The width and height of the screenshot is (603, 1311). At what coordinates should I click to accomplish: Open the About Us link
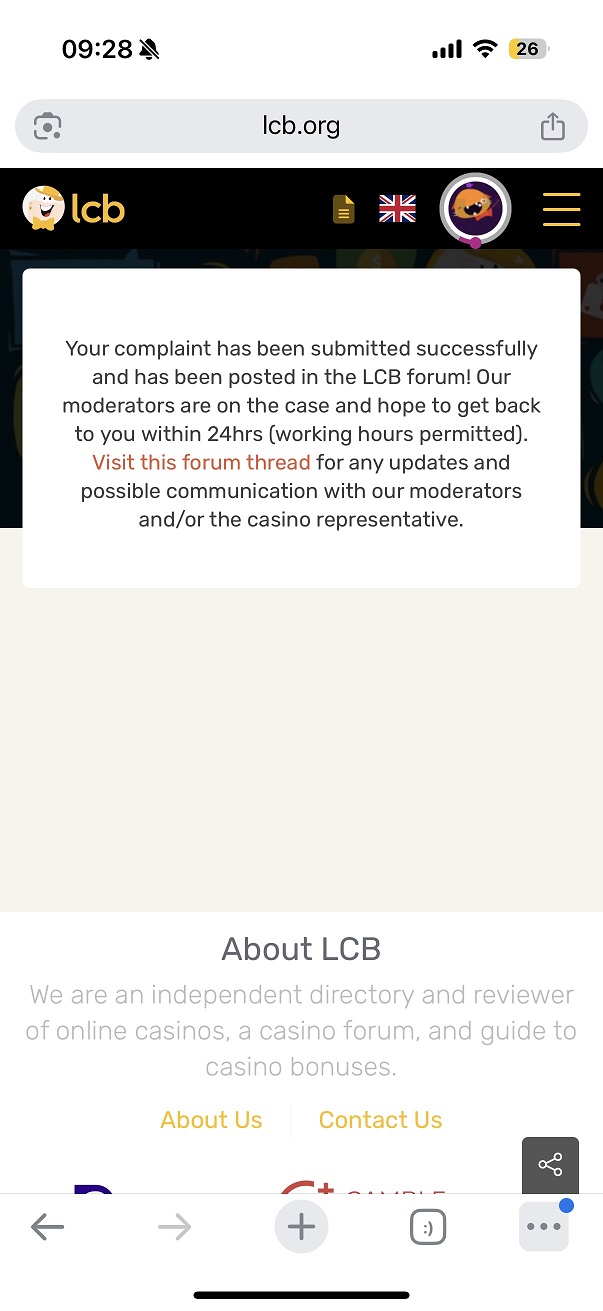(x=211, y=1120)
